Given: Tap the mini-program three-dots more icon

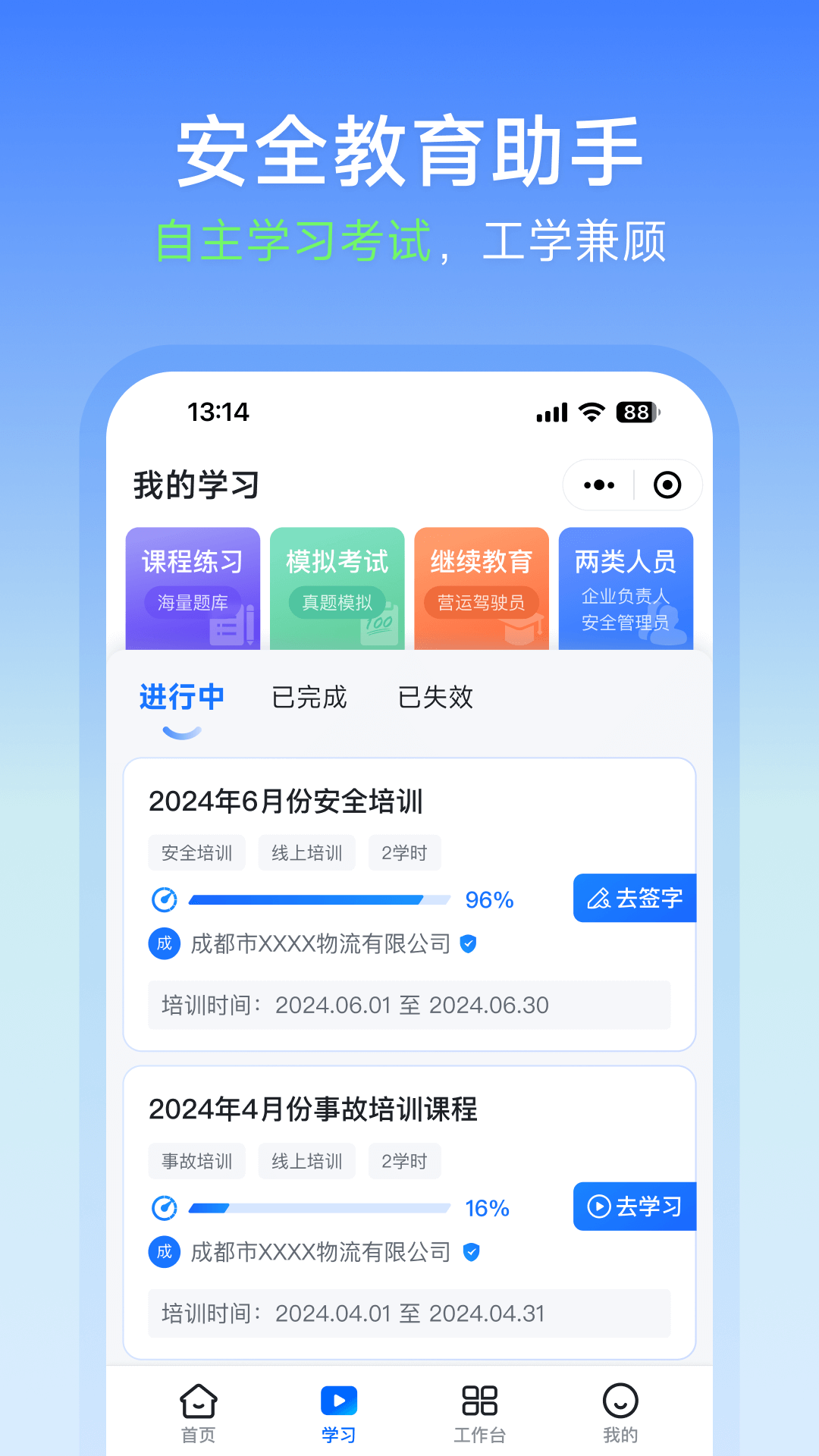Looking at the screenshot, I should (598, 485).
